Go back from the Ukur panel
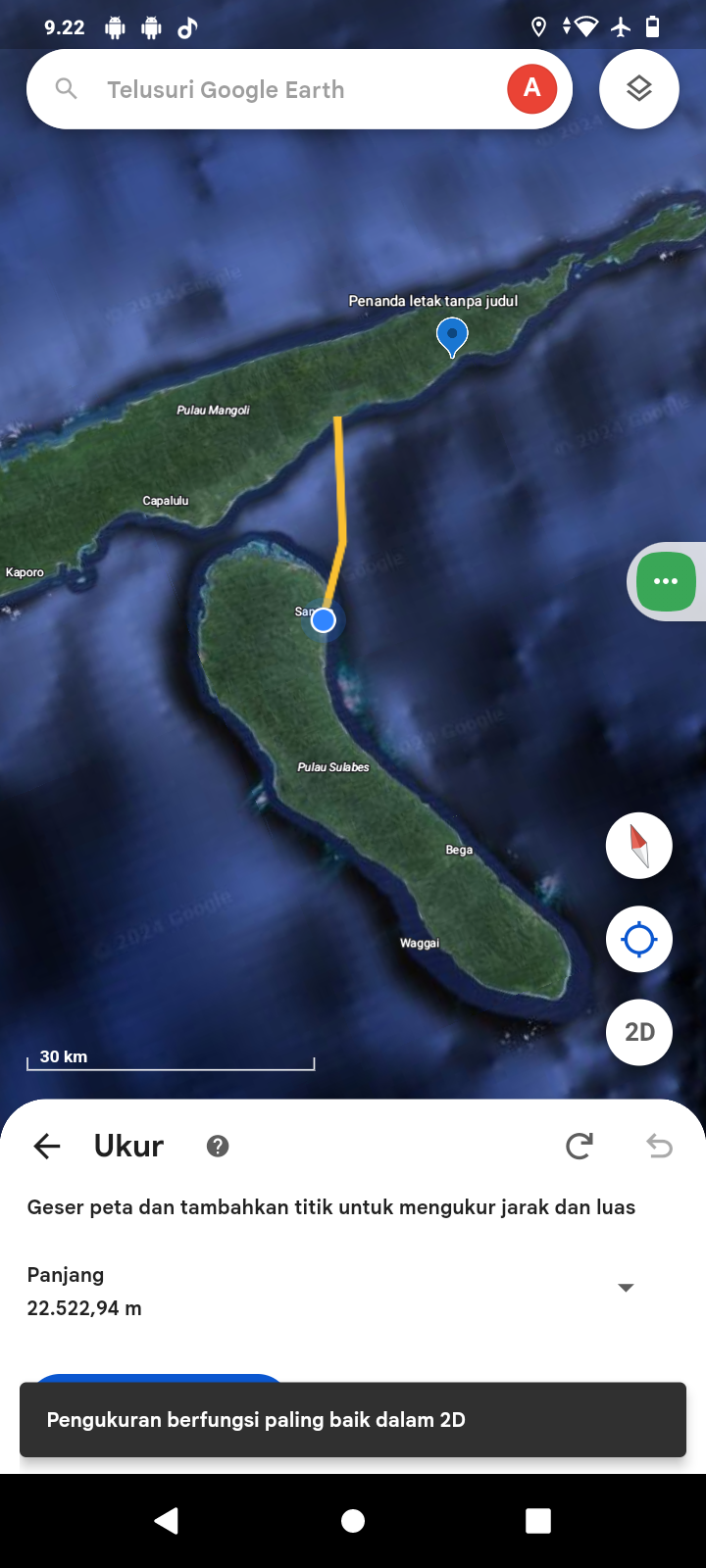The image size is (706, 1568). 47,1146
